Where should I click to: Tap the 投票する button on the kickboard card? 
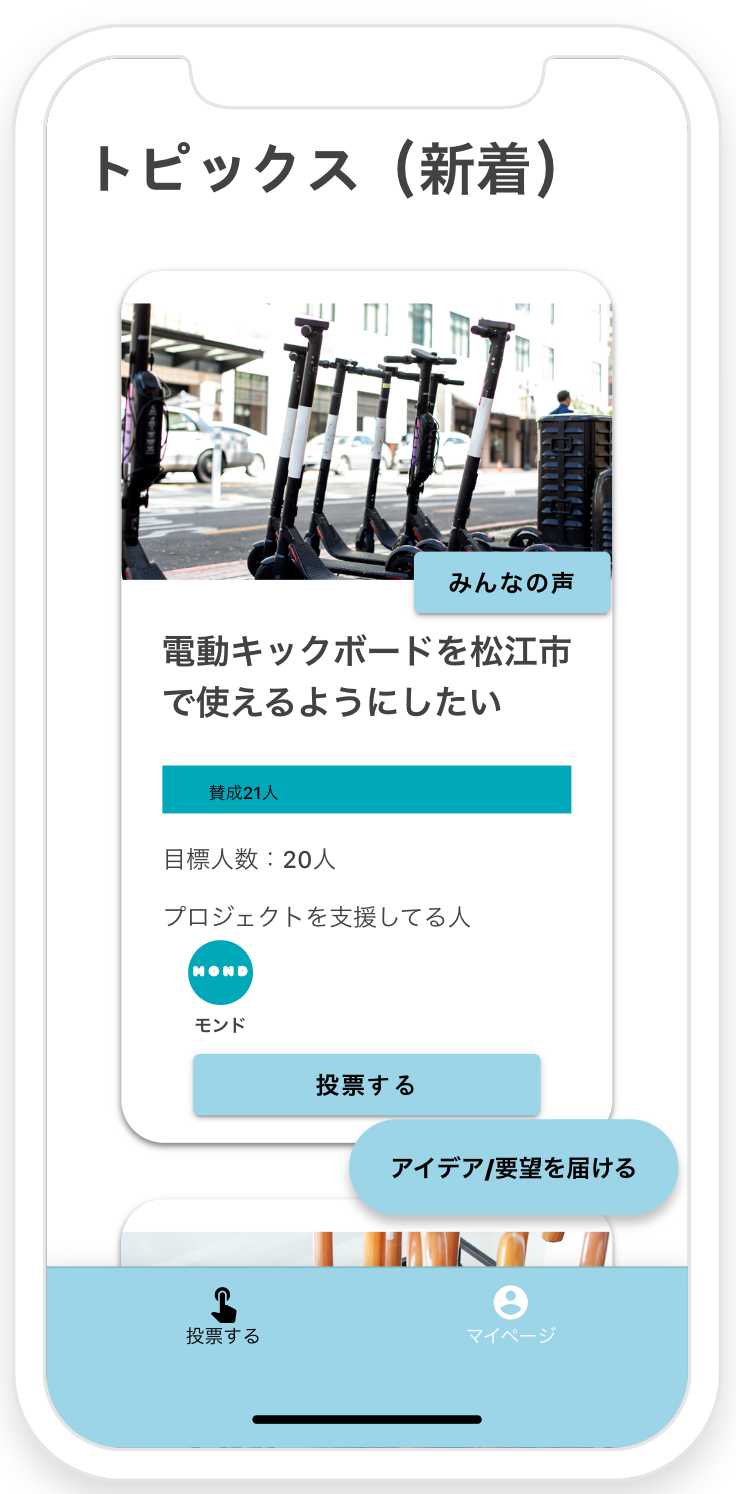click(x=366, y=1085)
